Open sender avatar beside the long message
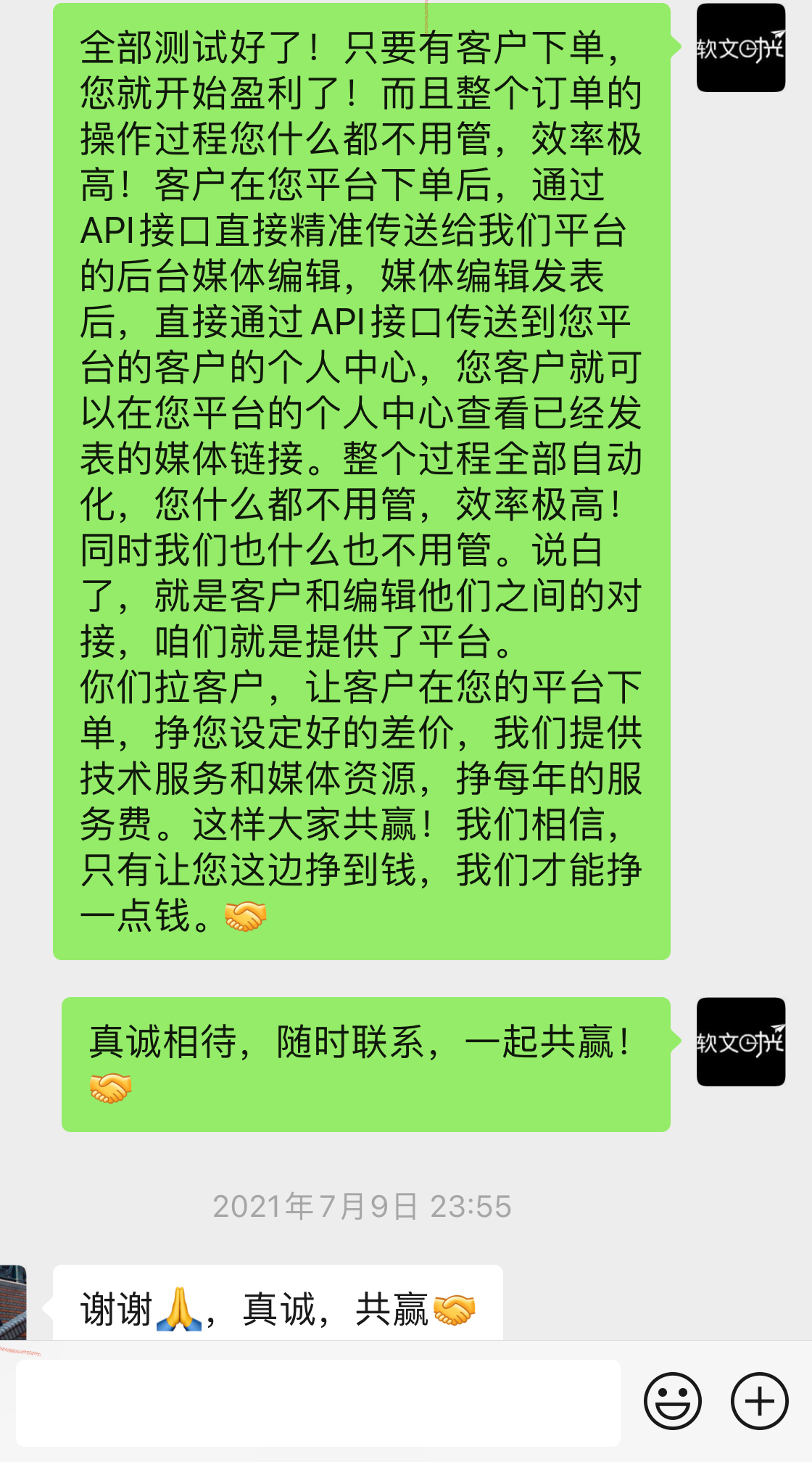This screenshot has height=1462, width=812. coord(740,48)
